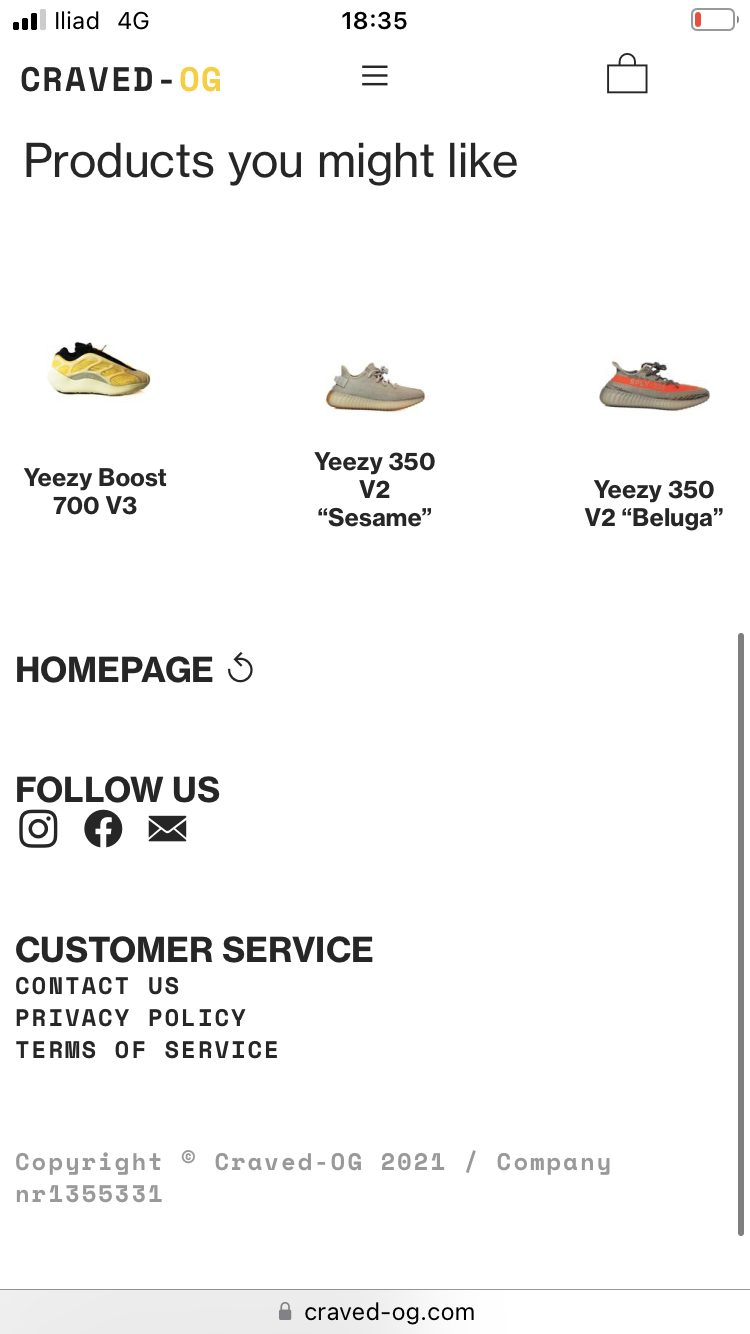Open the hamburger menu

coord(374,76)
